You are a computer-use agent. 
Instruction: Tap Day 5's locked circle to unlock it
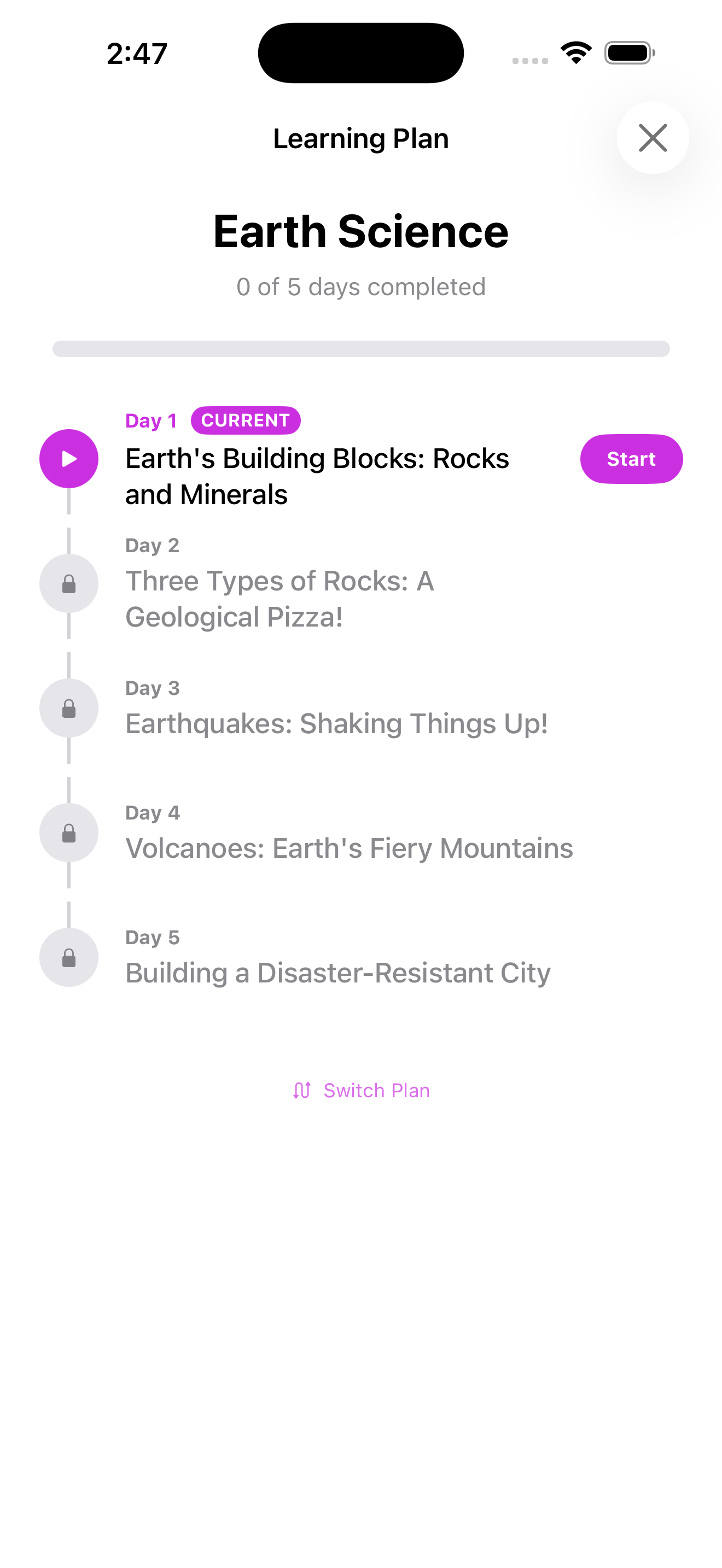(x=68, y=957)
